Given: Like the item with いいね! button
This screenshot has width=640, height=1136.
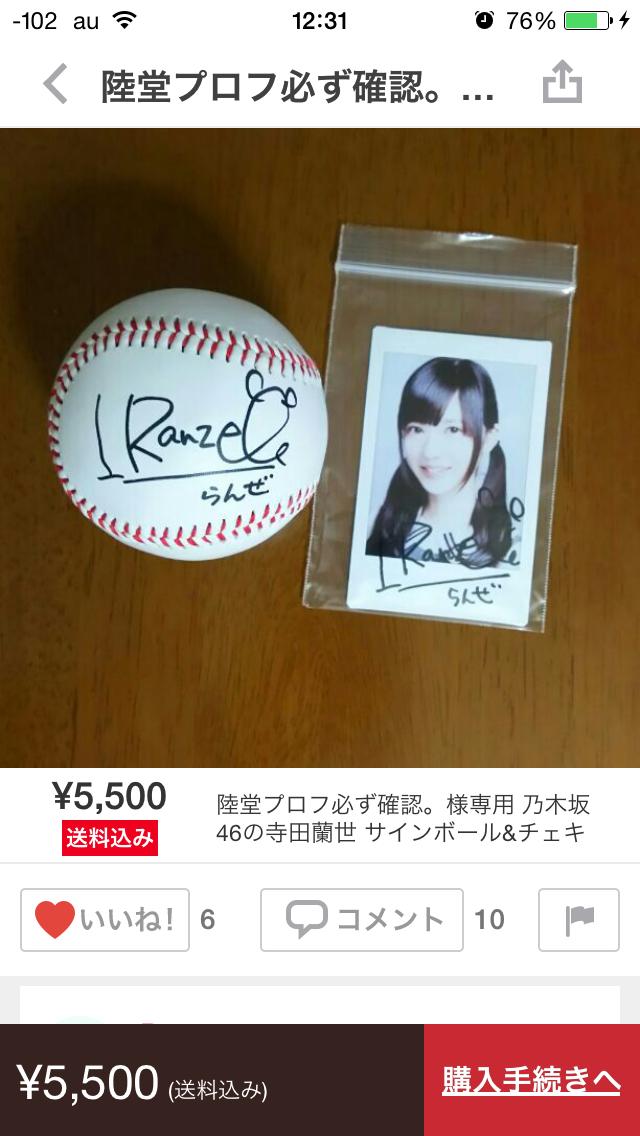Looking at the screenshot, I should tap(105, 919).
